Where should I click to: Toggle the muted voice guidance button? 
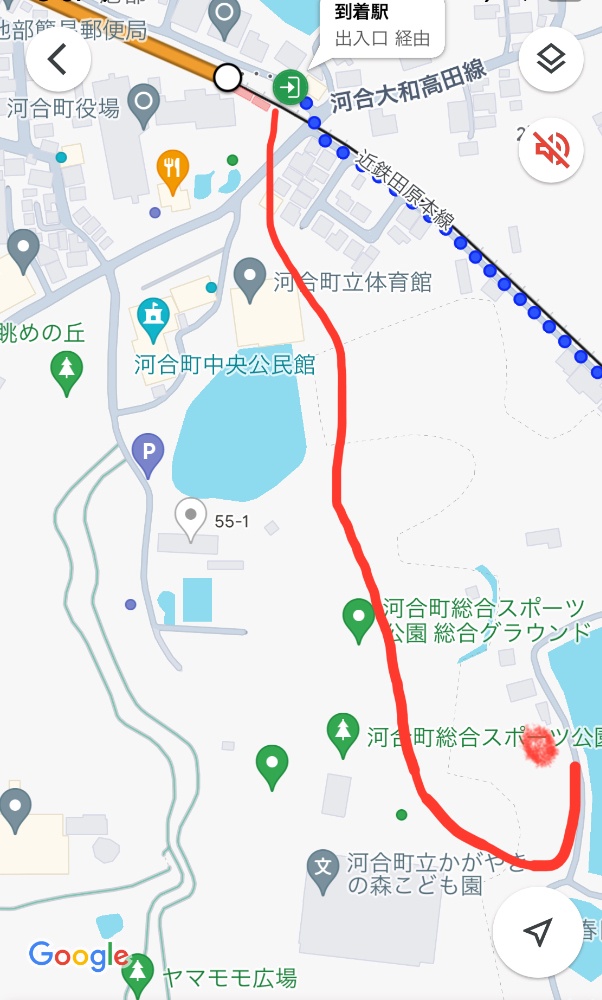[551, 151]
